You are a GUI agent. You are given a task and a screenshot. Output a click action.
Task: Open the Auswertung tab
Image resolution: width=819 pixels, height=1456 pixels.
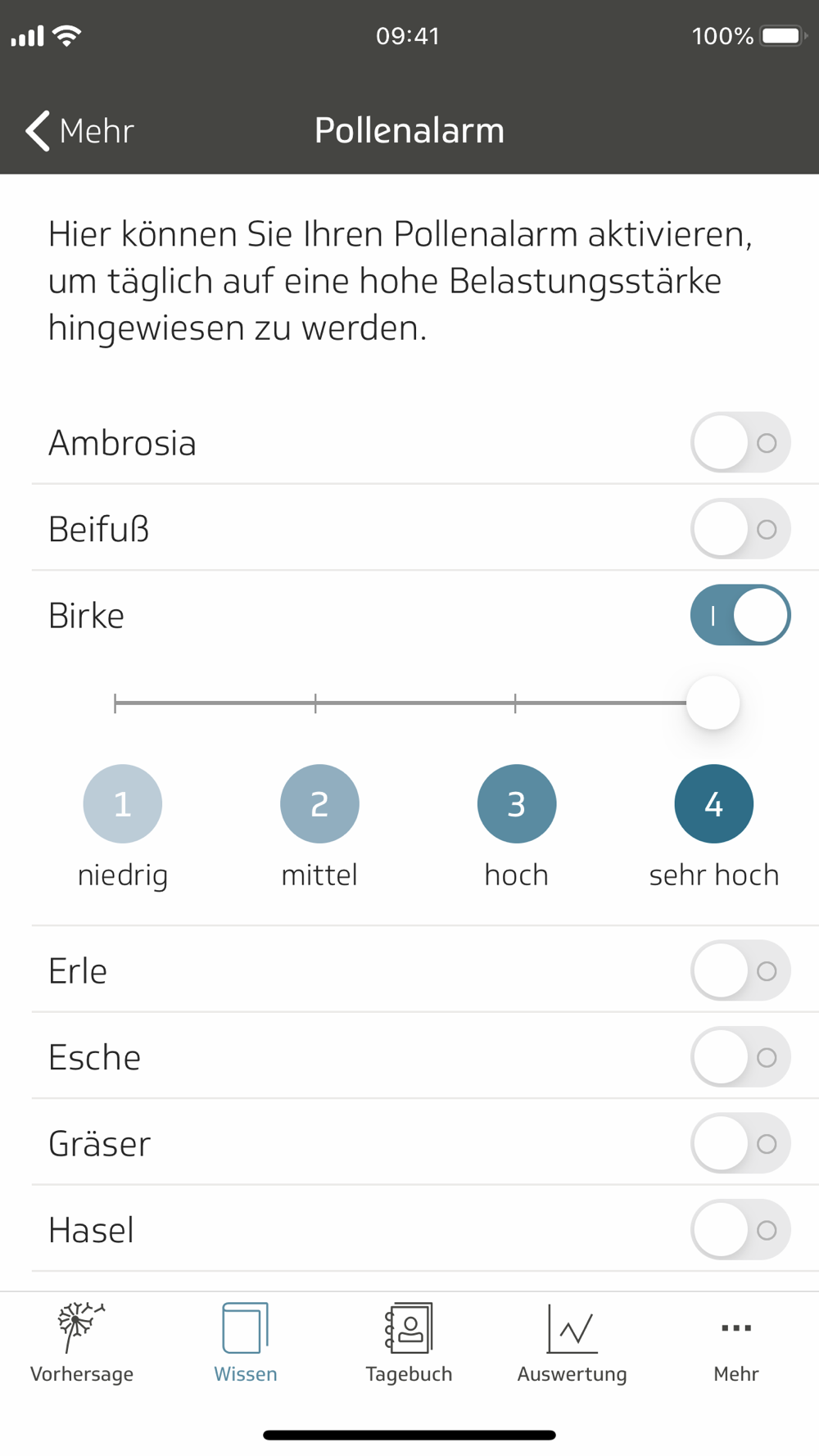[572, 1343]
